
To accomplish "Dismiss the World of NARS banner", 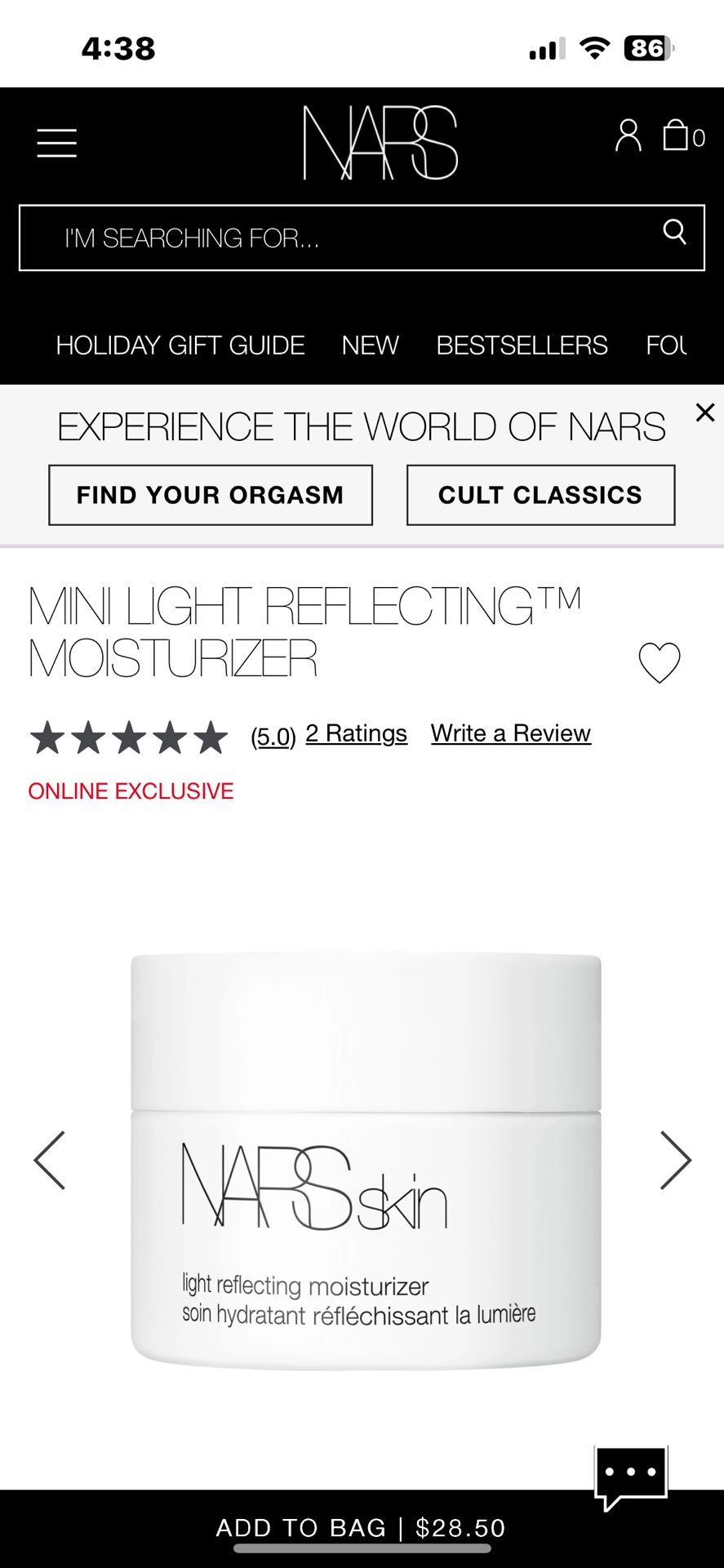I will (705, 413).
